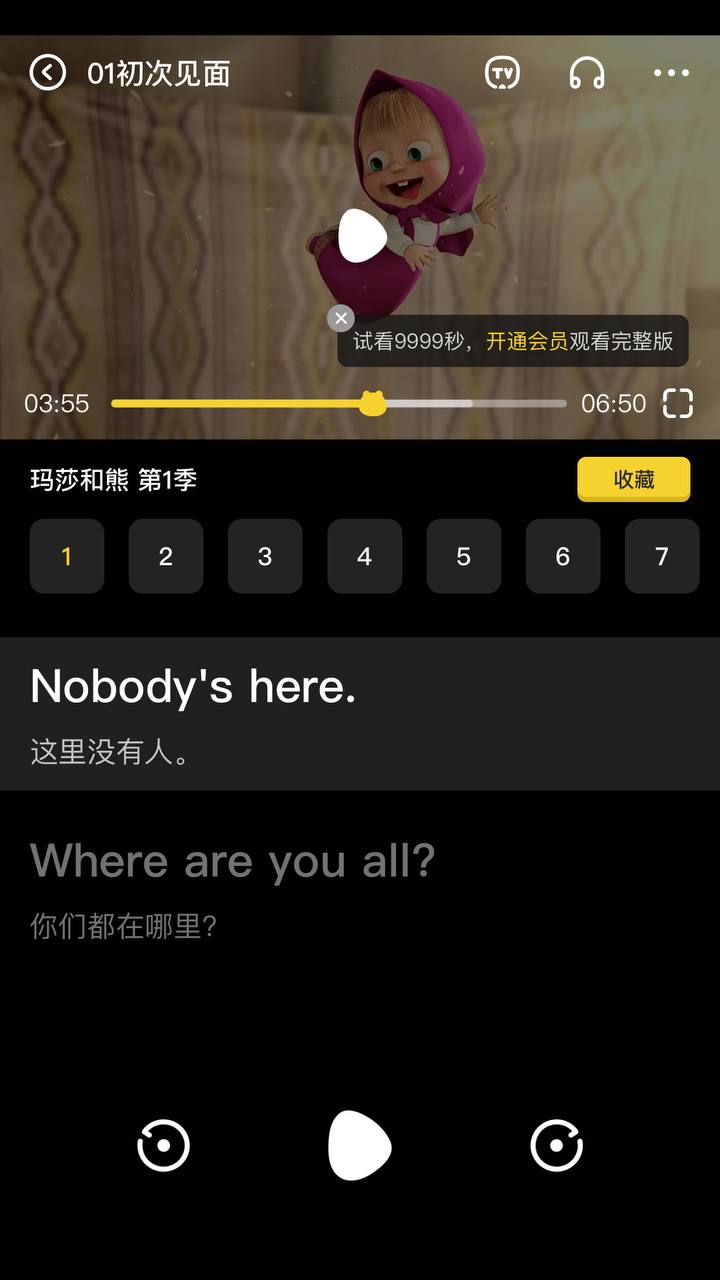The width and height of the screenshot is (720, 1280).
Task: Open the three-dot overflow menu
Action: (x=671, y=73)
